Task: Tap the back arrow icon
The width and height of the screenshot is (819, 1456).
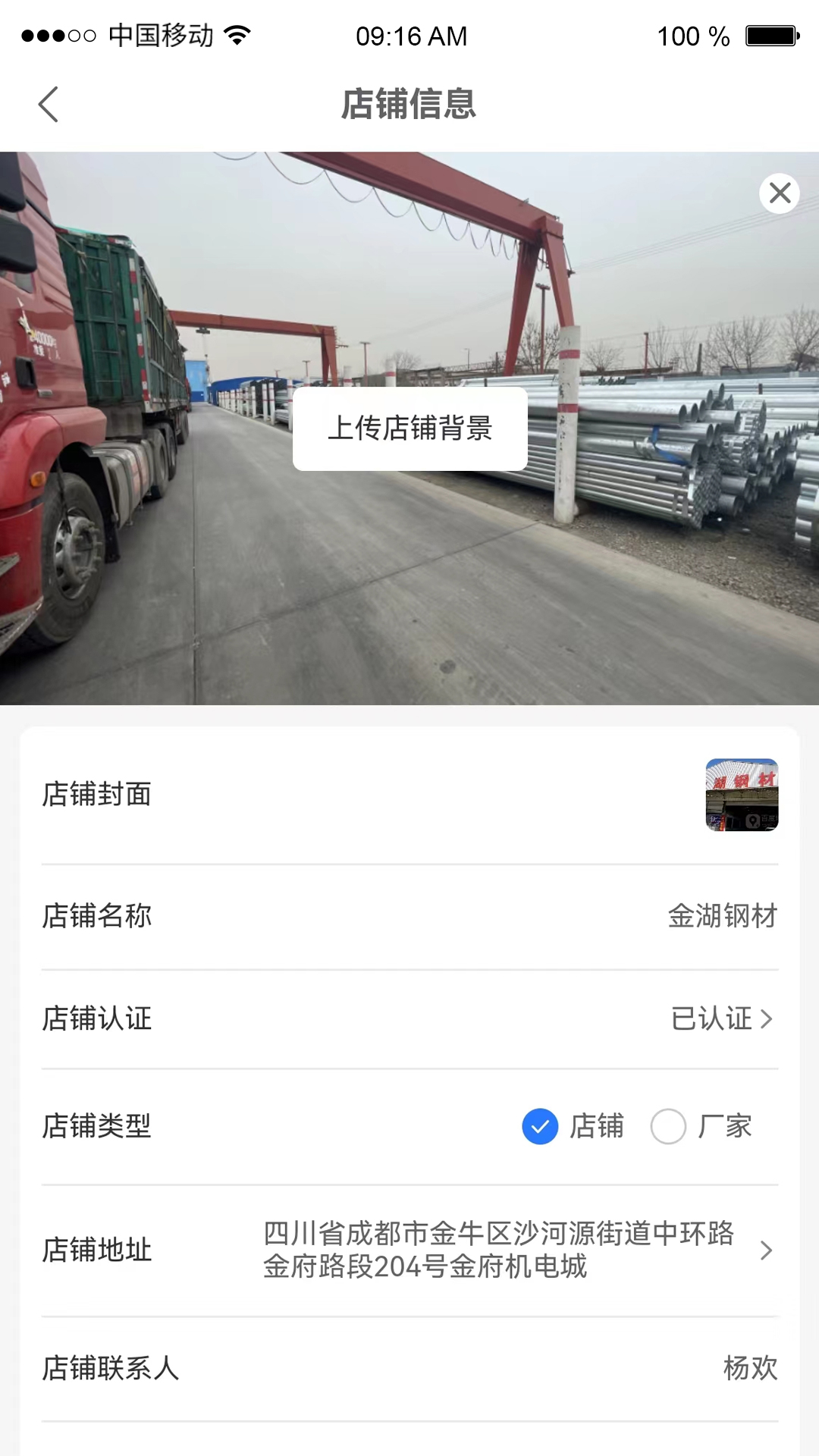Action: click(49, 105)
